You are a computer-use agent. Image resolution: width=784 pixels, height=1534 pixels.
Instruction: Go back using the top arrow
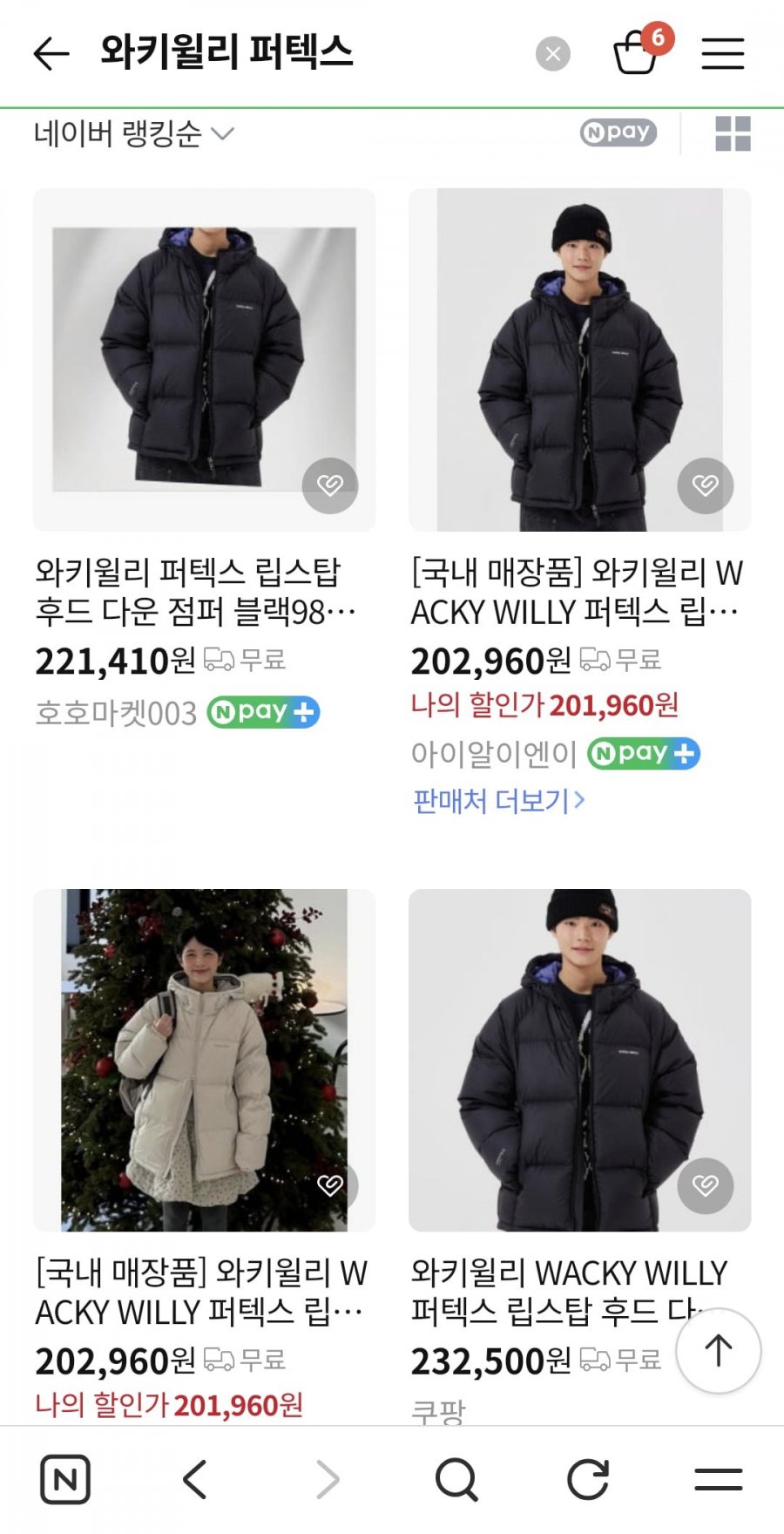pos(51,54)
